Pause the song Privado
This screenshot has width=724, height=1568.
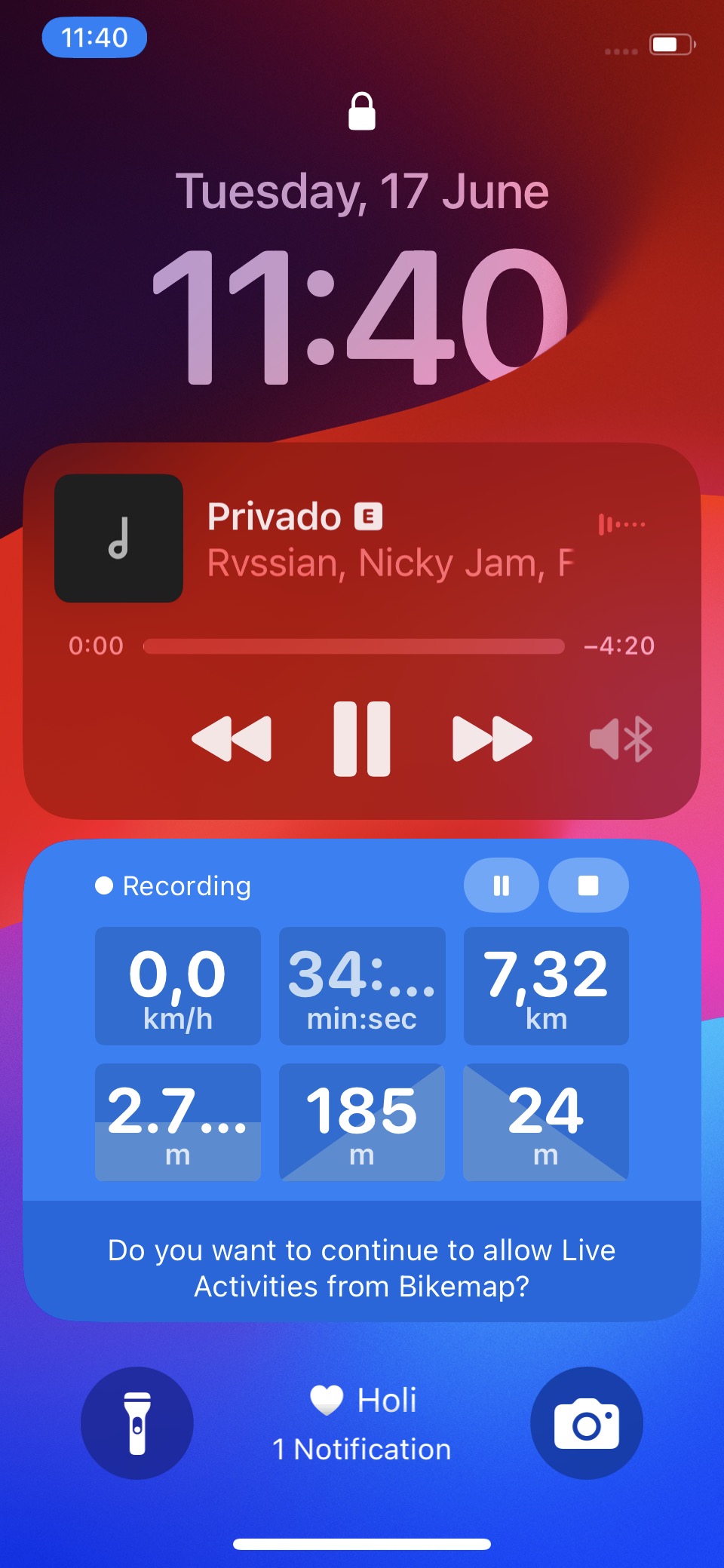pos(362,739)
